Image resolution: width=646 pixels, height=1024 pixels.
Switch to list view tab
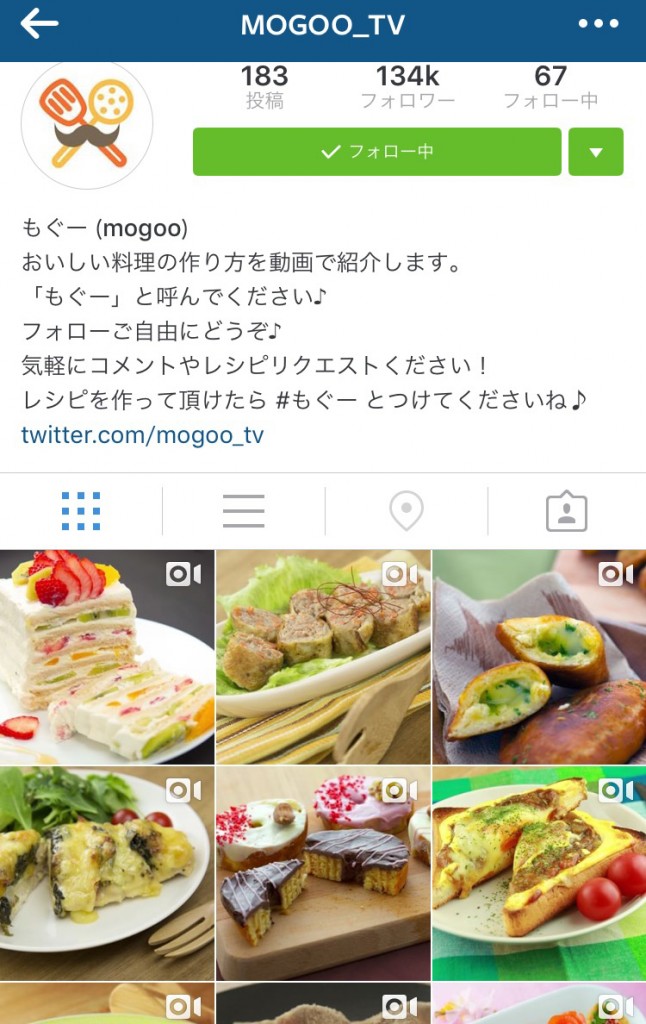243,511
